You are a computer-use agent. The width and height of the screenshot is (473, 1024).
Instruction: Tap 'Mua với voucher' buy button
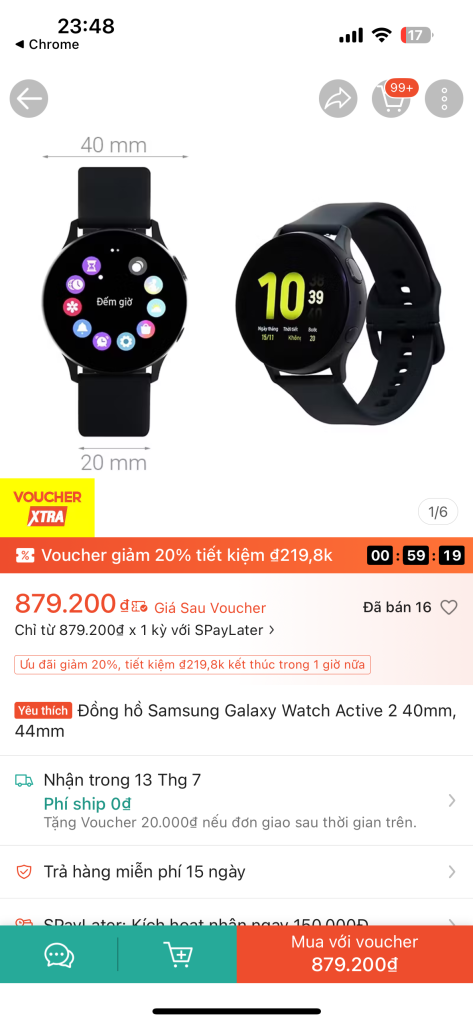point(355,955)
